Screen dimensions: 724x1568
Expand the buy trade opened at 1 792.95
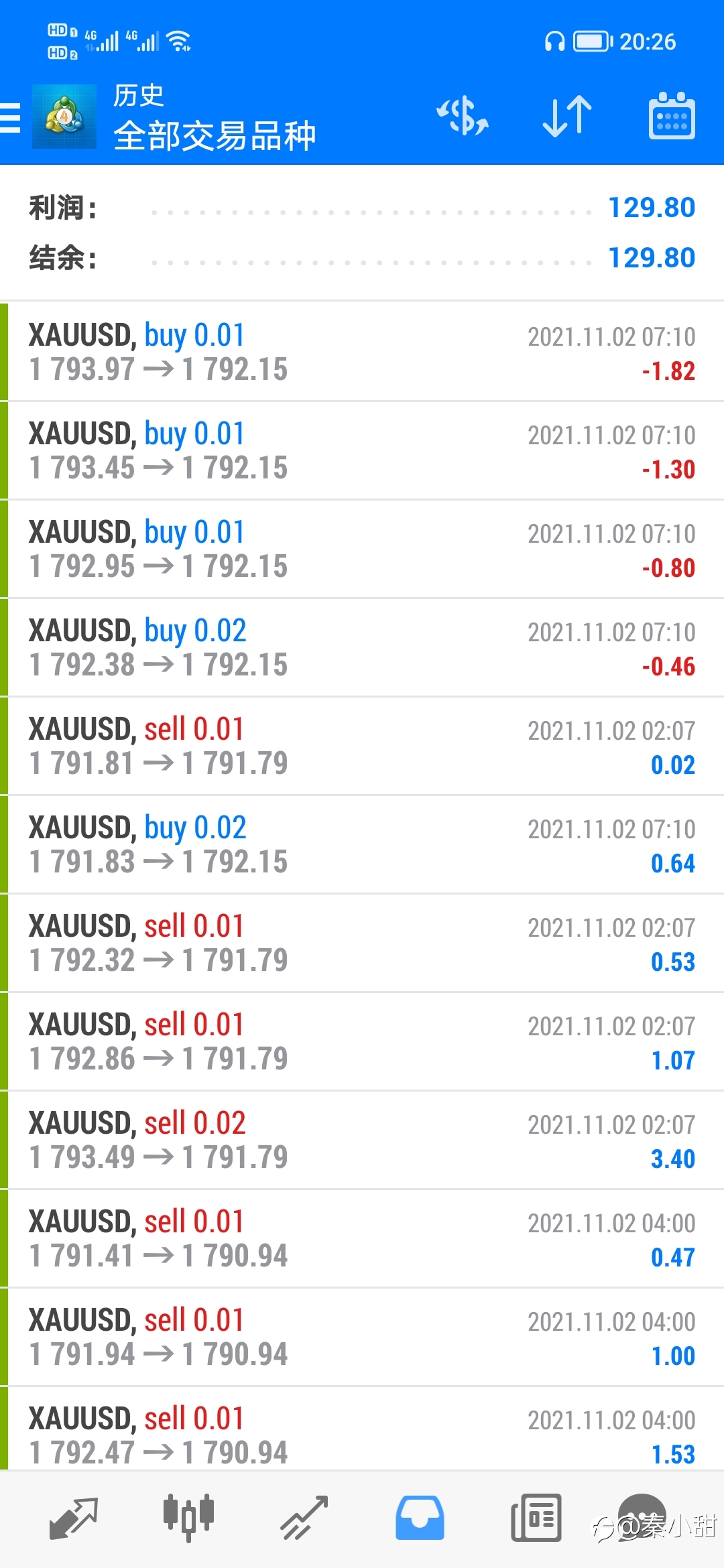tap(362, 549)
